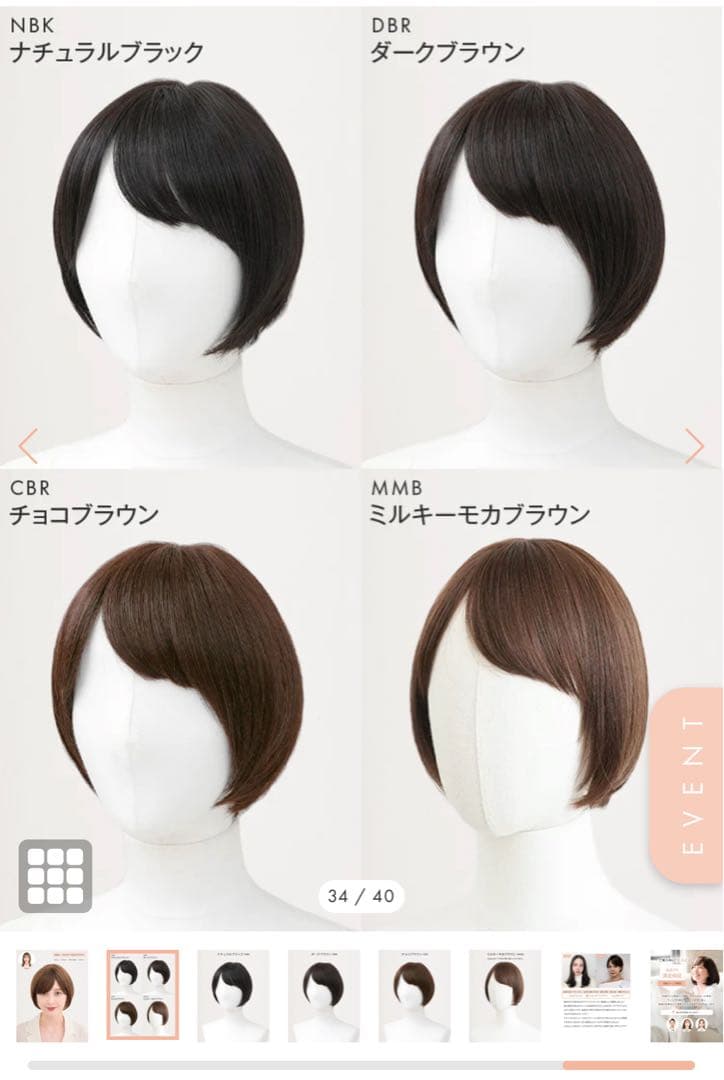Viewport: 724px width, 1080px height.
Task: Open the thumbnail with two women's portraits
Action: tap(596, 996)
